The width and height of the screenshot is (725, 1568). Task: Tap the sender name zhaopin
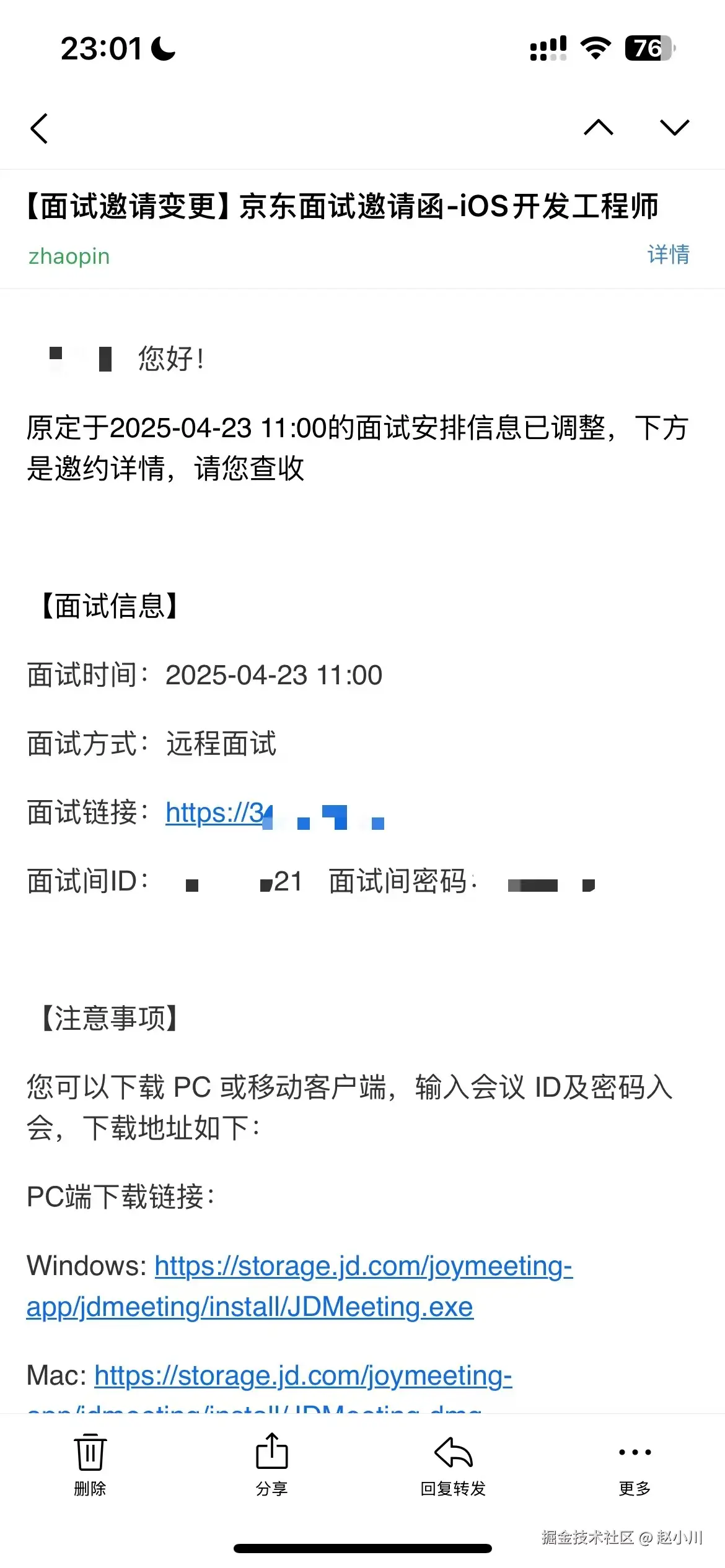[69, 256]
